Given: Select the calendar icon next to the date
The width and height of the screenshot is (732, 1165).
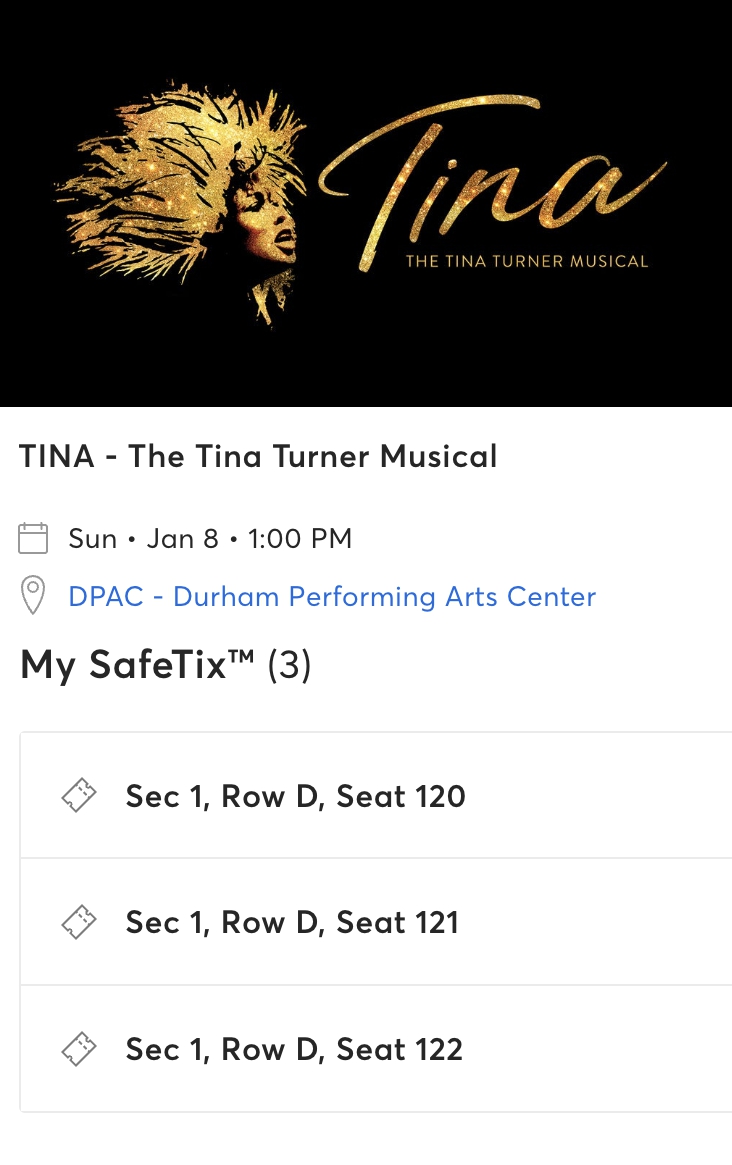Looking at the screenshot, I should pyautogui.click(x=33, y=538).
